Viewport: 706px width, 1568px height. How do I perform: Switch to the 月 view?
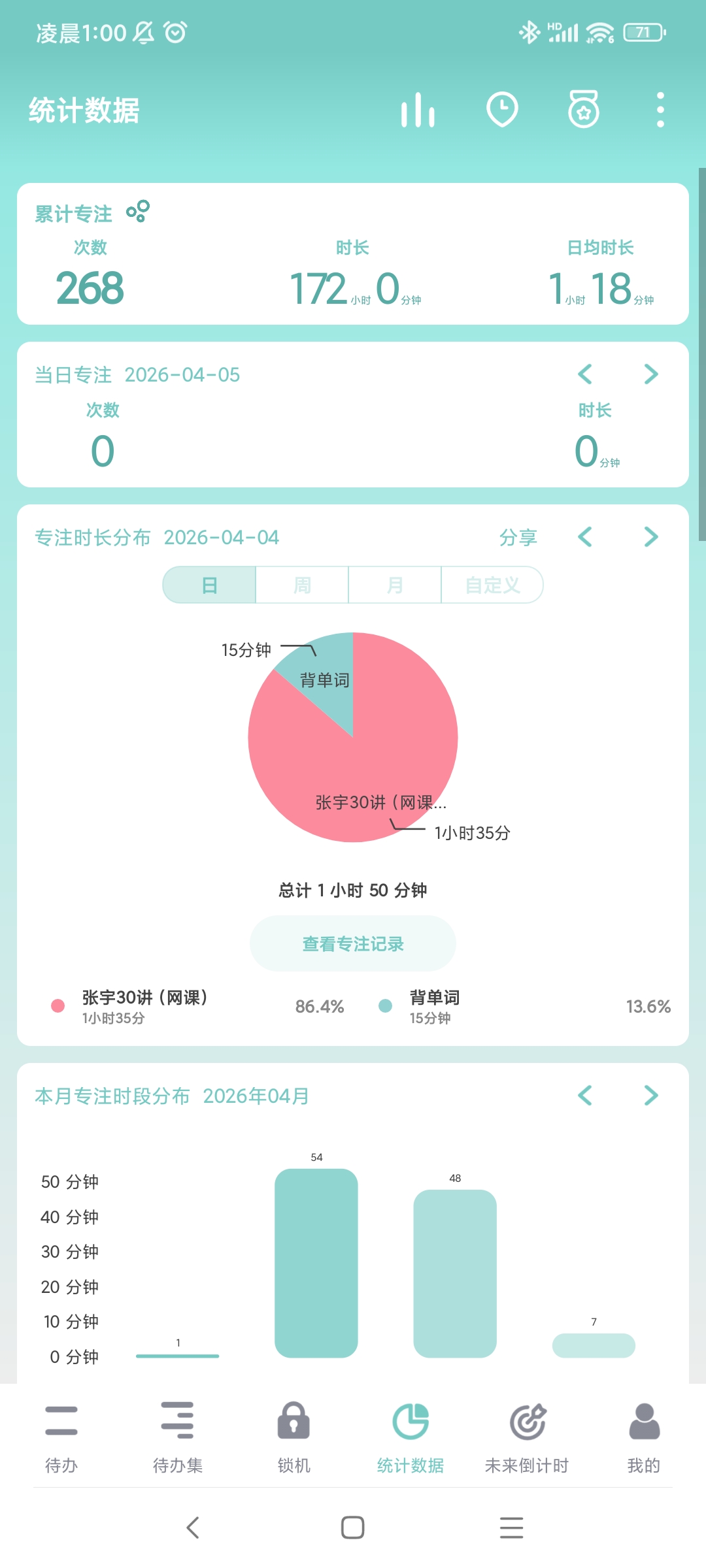click(395, 585)
